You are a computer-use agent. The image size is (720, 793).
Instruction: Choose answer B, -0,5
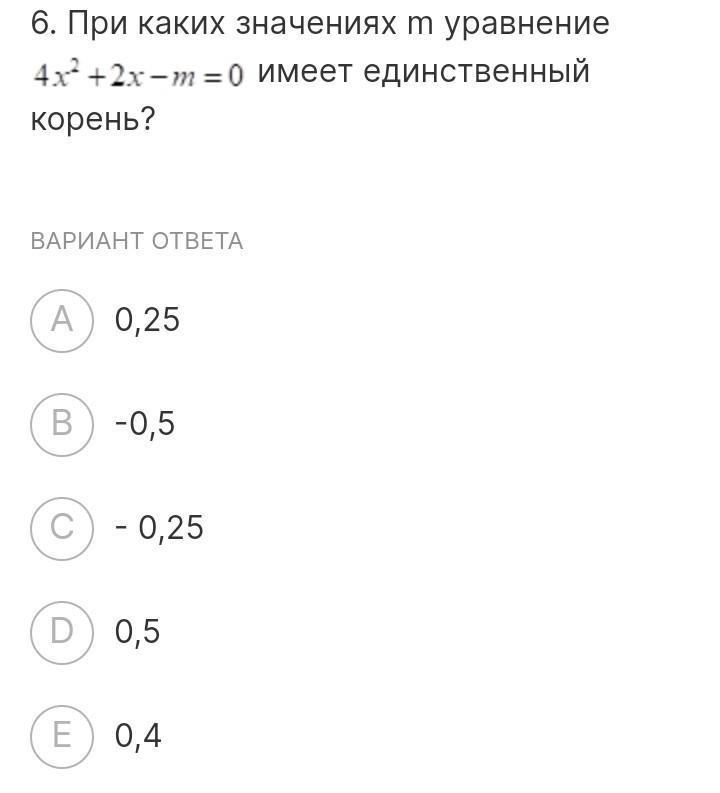click(x=62, y=424)
